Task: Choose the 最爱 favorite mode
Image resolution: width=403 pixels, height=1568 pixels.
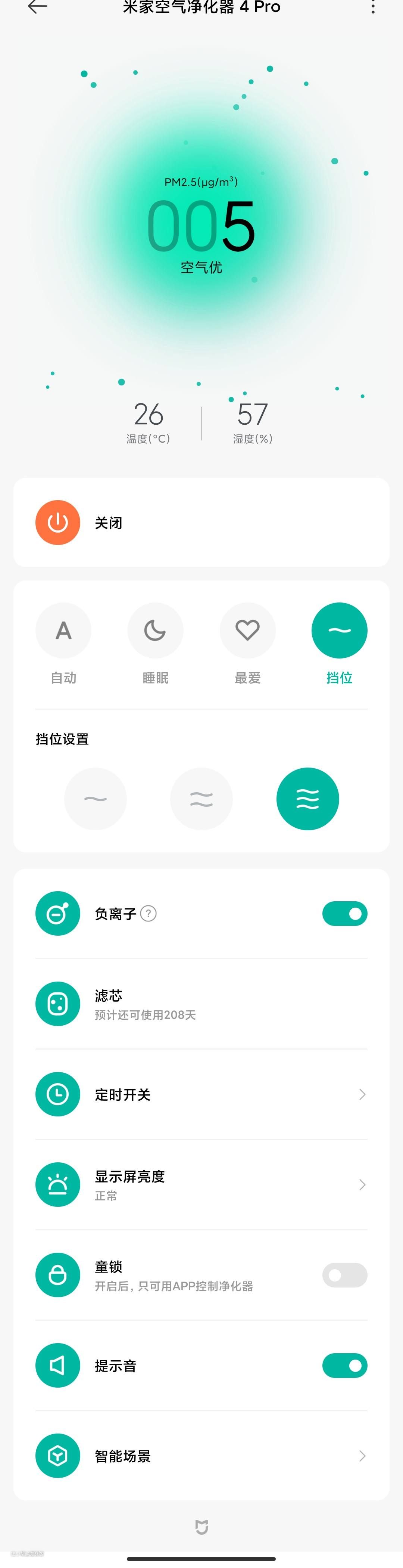Action: [247, 630]
